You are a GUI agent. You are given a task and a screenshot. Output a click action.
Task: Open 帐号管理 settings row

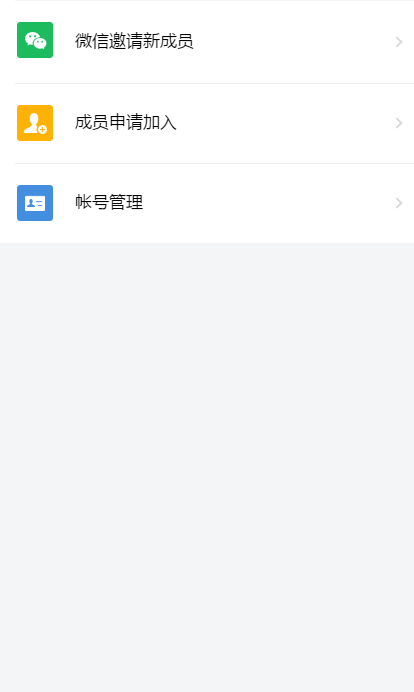pos(207,203)
